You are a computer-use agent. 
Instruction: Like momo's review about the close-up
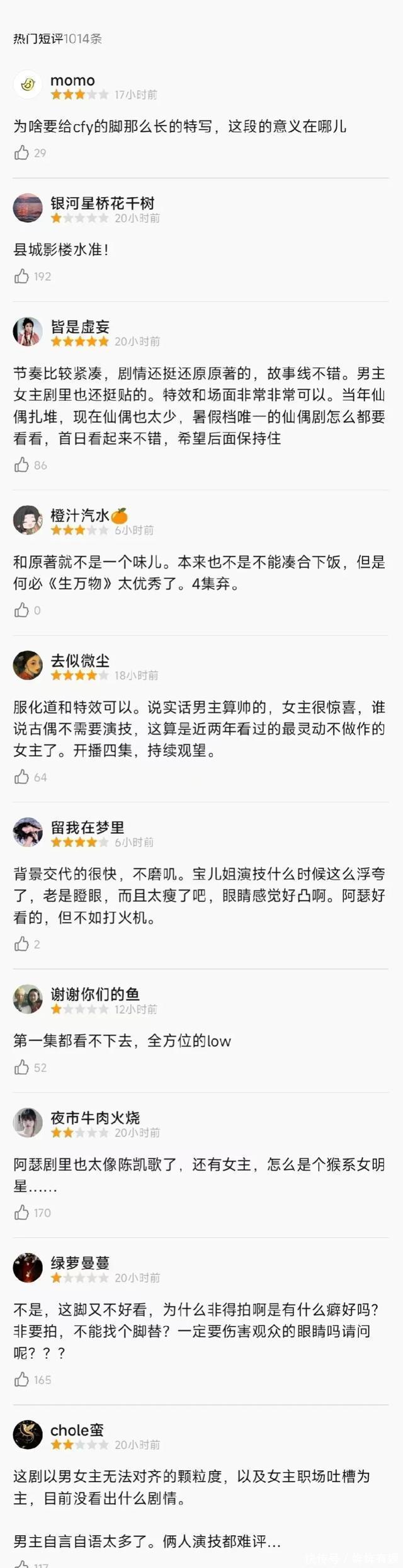click(x=22, y=153)
